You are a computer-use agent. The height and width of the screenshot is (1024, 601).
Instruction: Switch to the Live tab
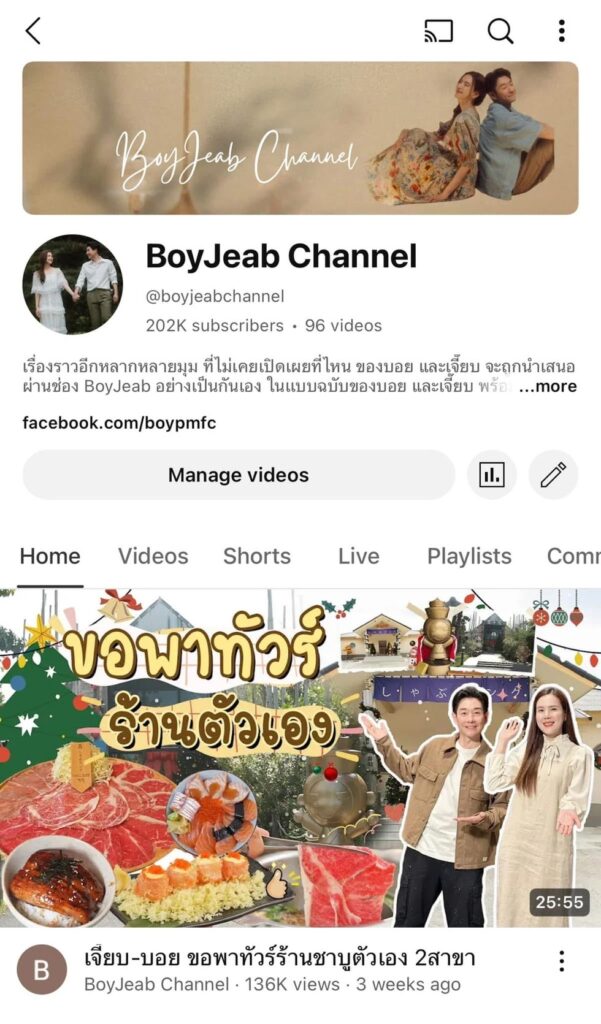pyautogui.click(x=358, y=556)
